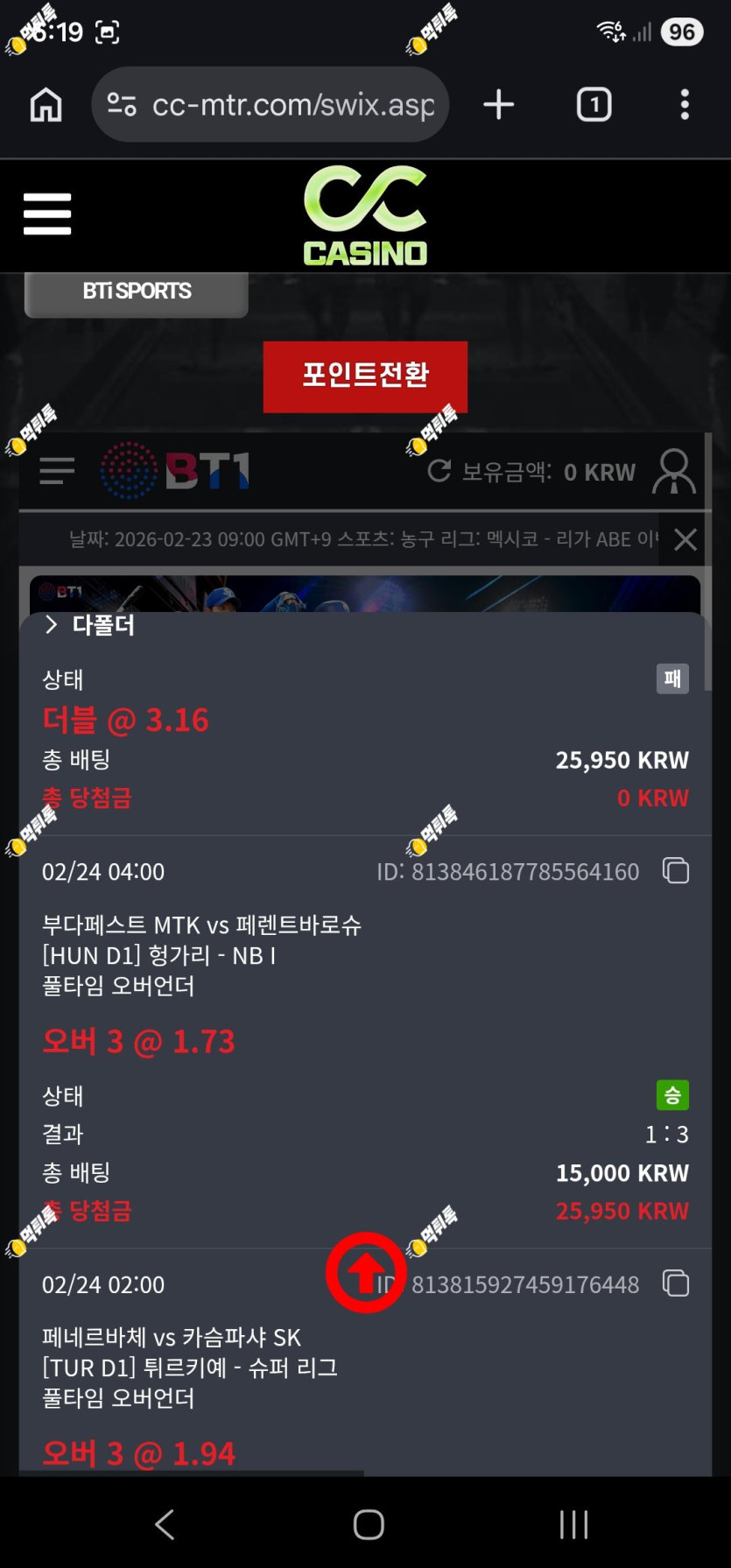
Task: Open the browser overflow menu
Action: [x=685, y=105]
